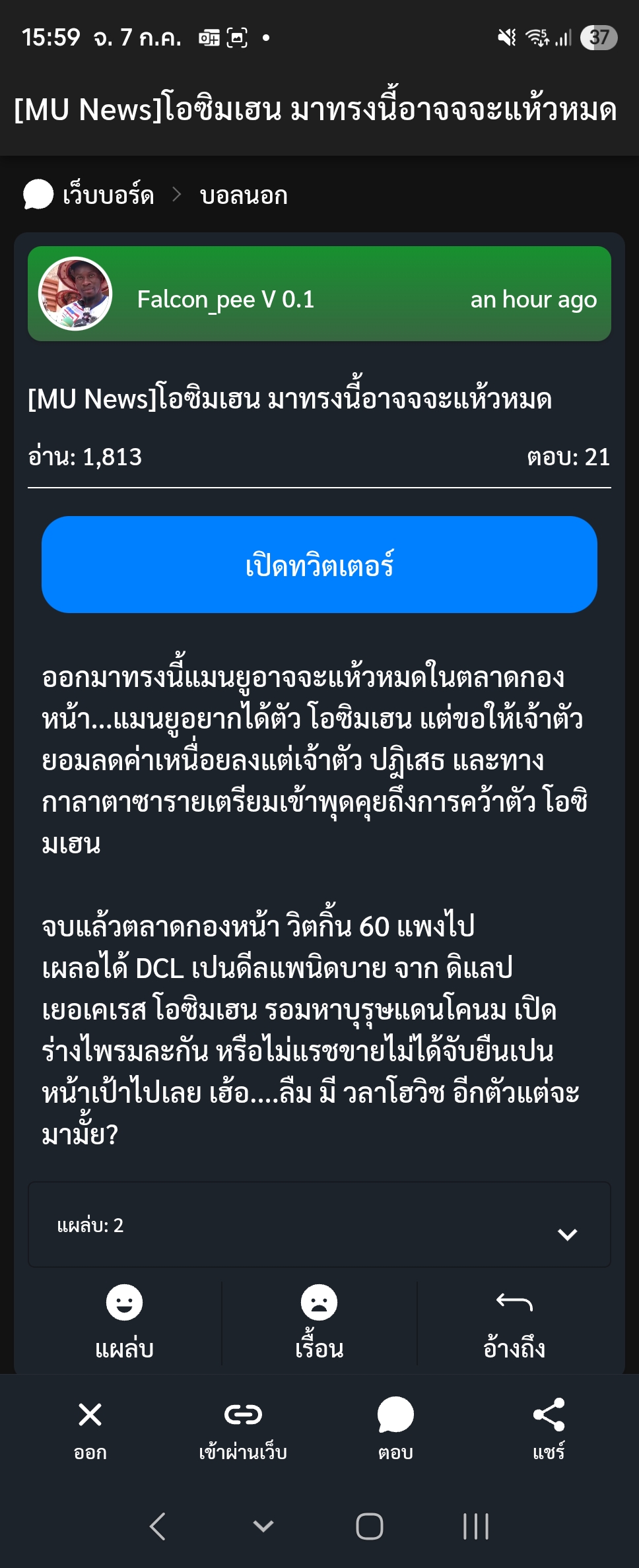Image resolution: width=639 pixels, height=1568 pixels.
Task: Go to the บอลนอก board
Action: coord(244,195)
